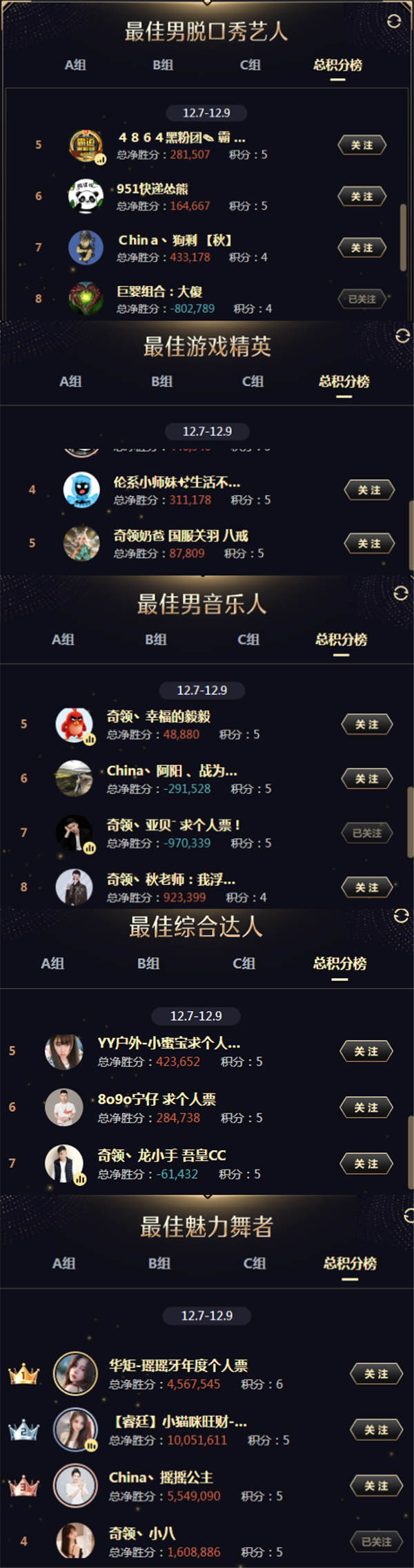Refresh the 最佳综合达人 leaderboard

(x=401, y=916)
